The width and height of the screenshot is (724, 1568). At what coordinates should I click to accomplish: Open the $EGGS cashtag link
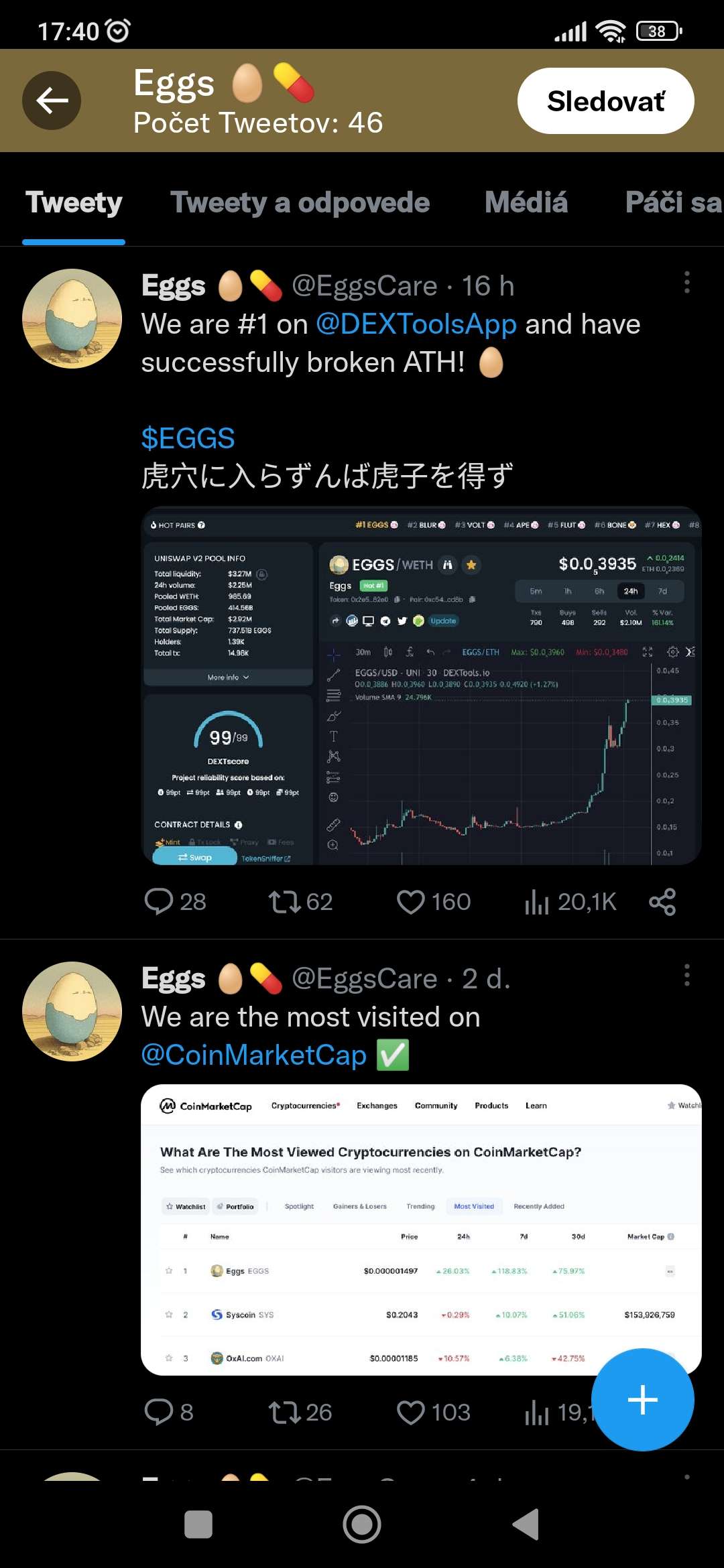pyautogui.click(x=188, y=438)
